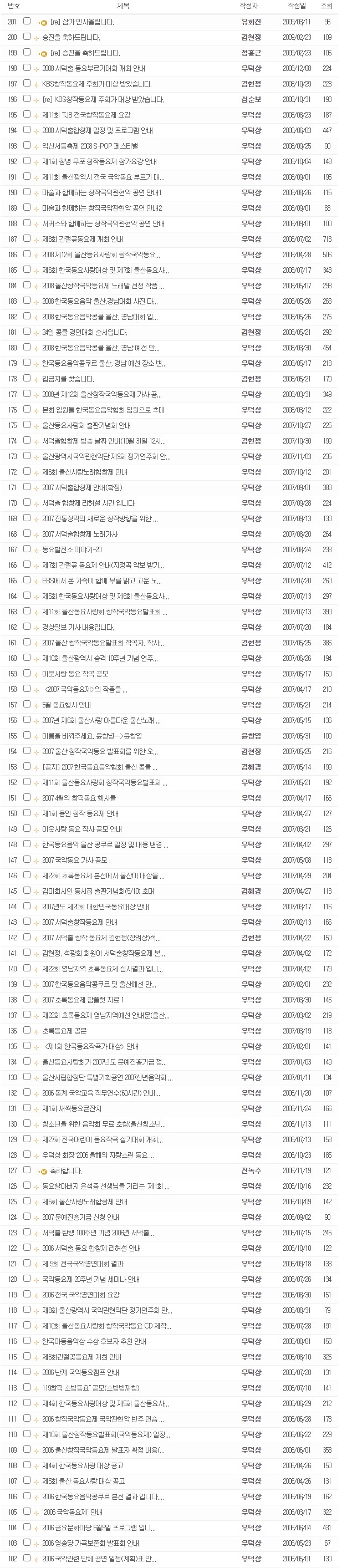342x1568 pixels.
Task: Open '2007 서덕출합창제 노래가사' post
Action: 80,534
